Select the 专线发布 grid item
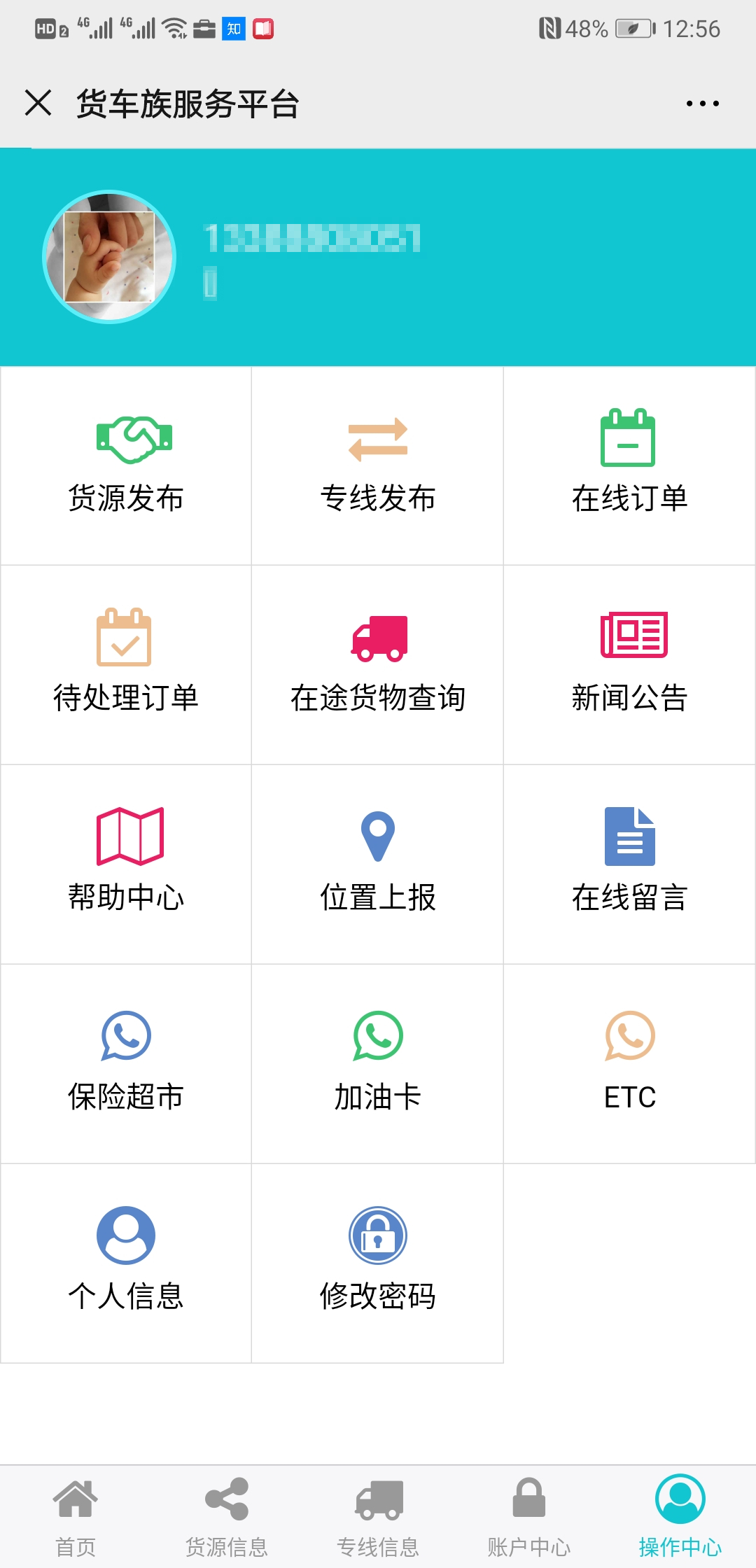The width and height of the screenshot is (756, 1568). [378, 465]
